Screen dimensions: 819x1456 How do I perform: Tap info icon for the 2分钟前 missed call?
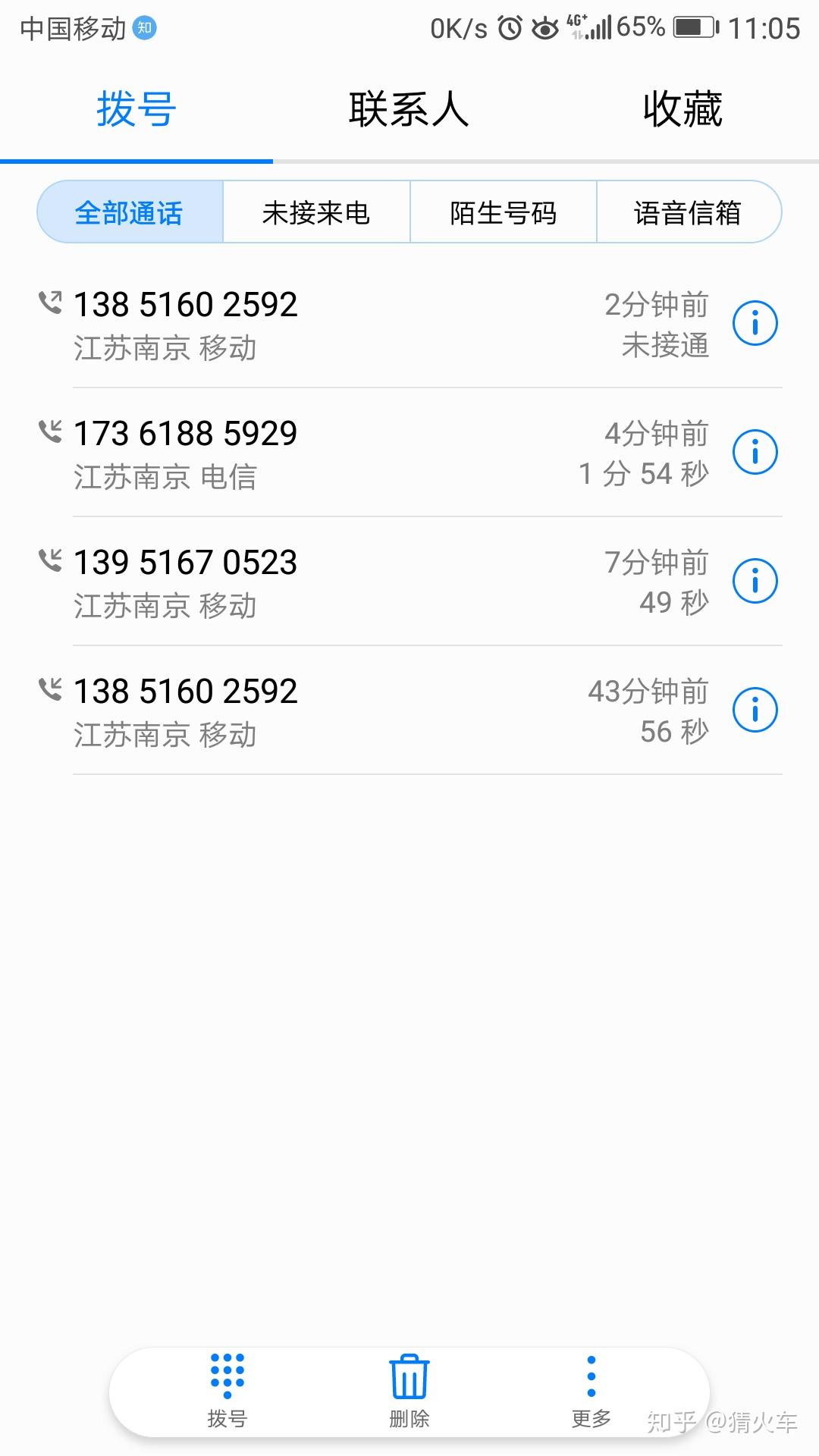pyautogui.click(x=755, y=322)
